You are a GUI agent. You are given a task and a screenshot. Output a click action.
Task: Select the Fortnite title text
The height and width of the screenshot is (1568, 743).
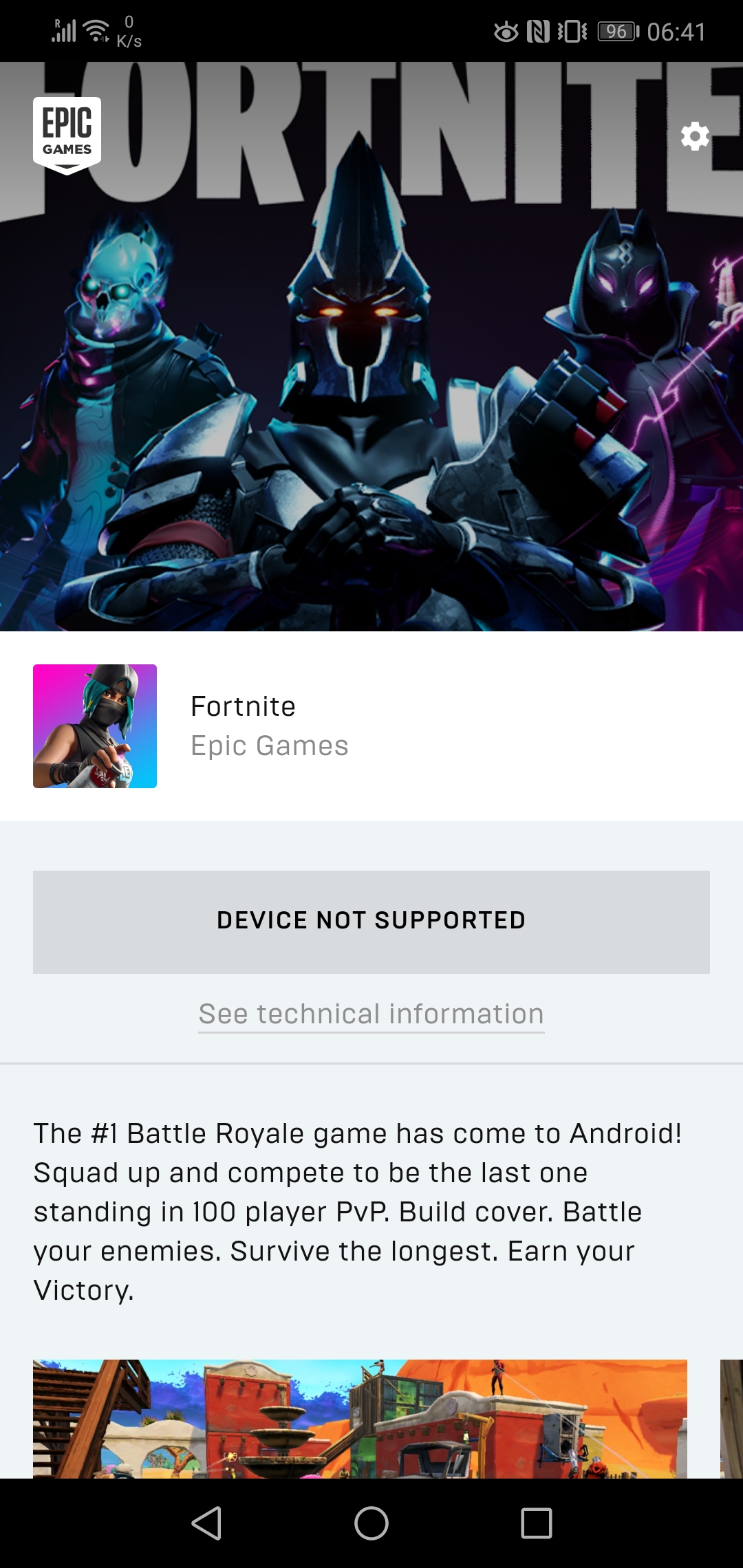click(242, 706)
